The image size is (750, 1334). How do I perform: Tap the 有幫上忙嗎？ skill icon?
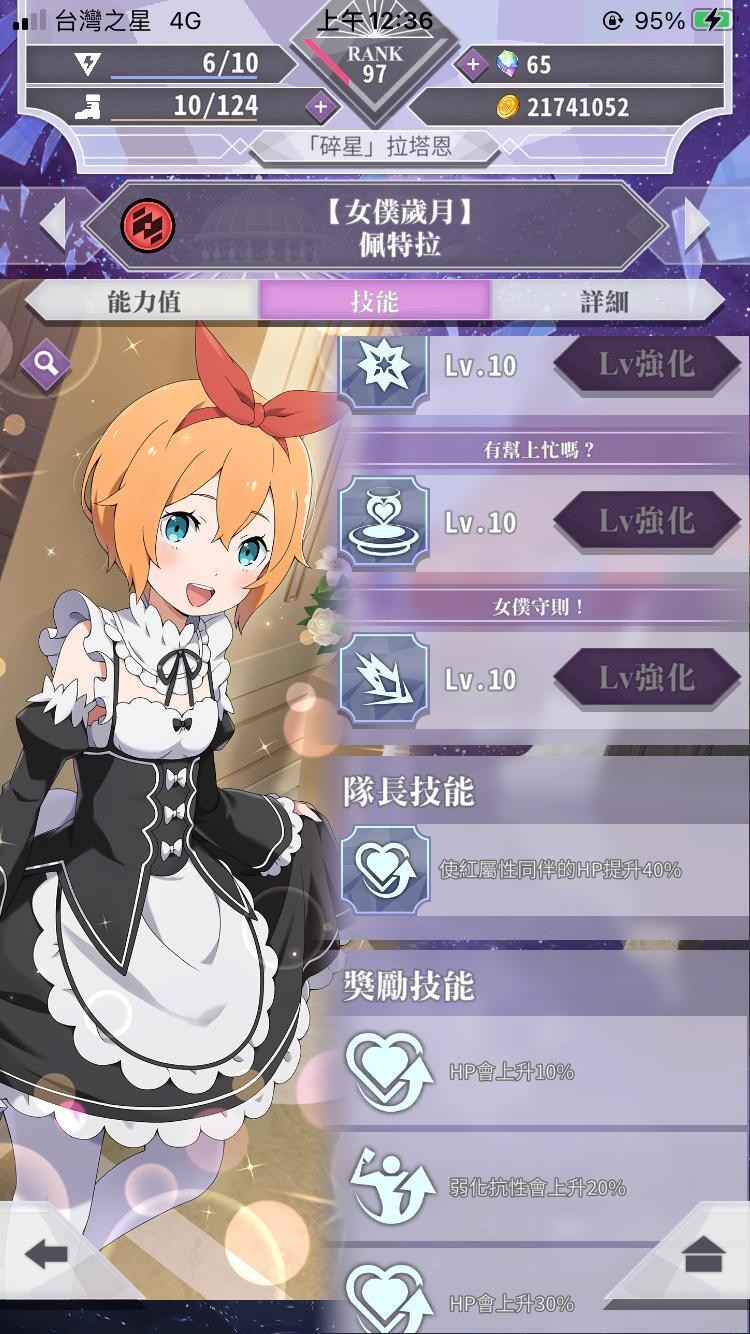tap(384, 523)
